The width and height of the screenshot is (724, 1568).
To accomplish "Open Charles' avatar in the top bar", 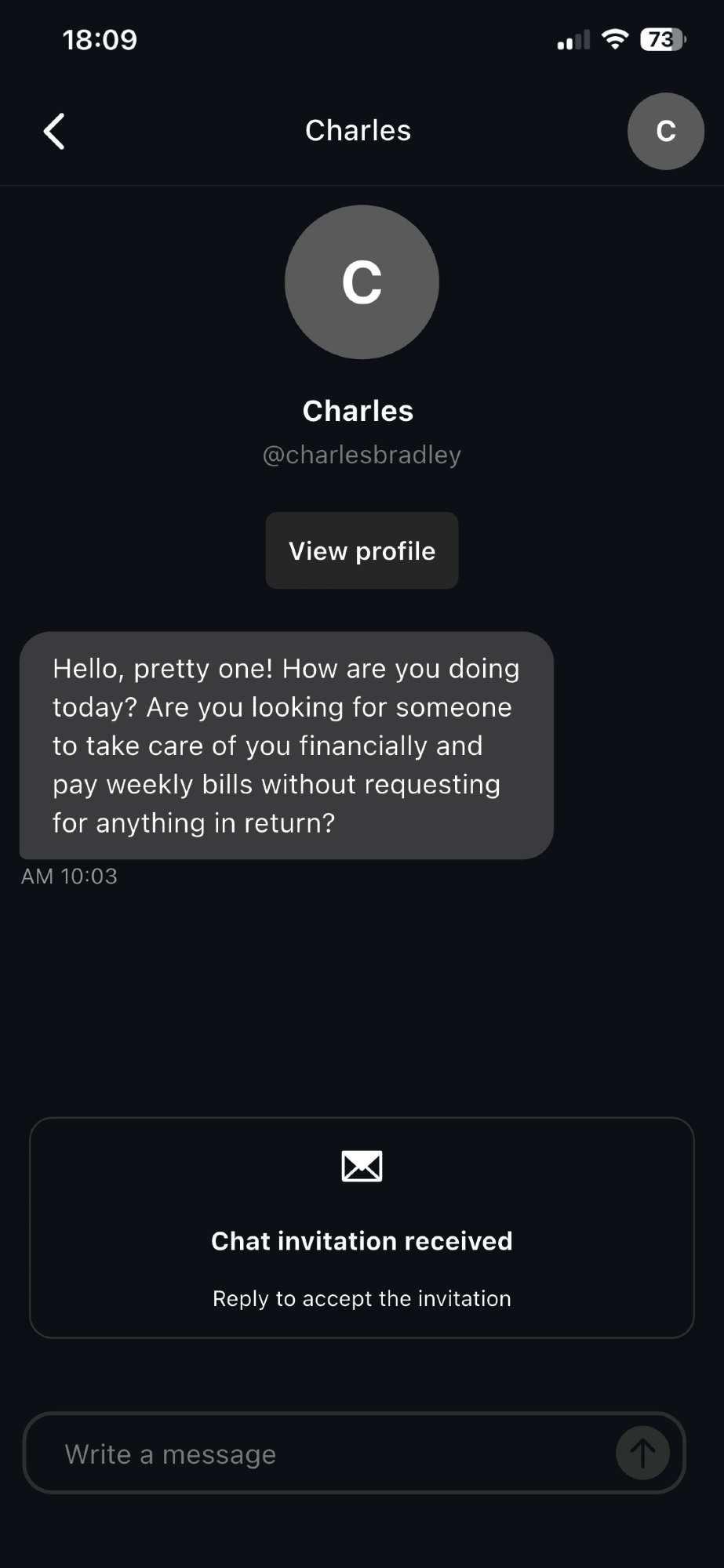I will (x=665, y=131).
